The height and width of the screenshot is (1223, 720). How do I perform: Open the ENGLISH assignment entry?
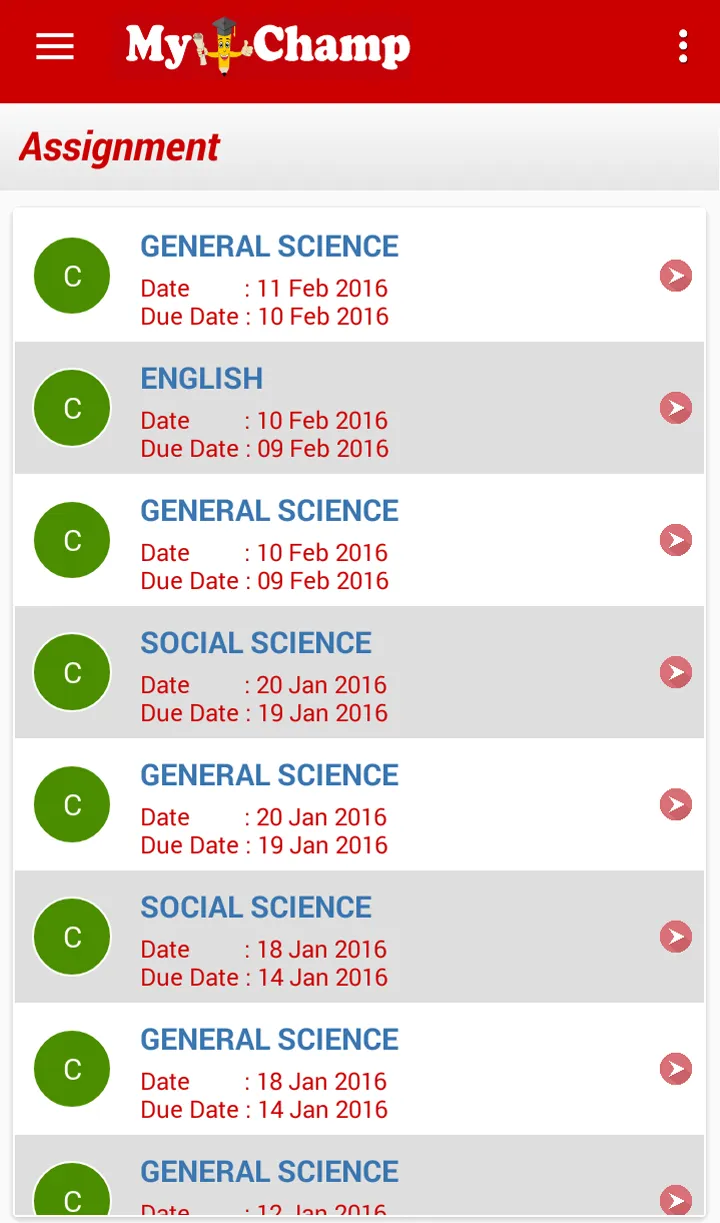300,407
